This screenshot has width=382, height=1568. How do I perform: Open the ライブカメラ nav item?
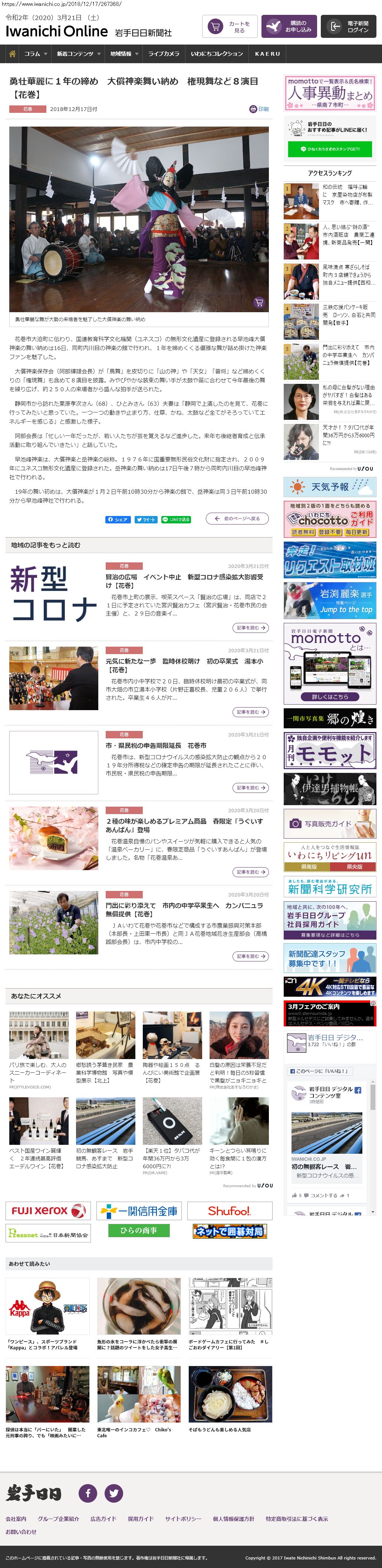tap(164, 54)
